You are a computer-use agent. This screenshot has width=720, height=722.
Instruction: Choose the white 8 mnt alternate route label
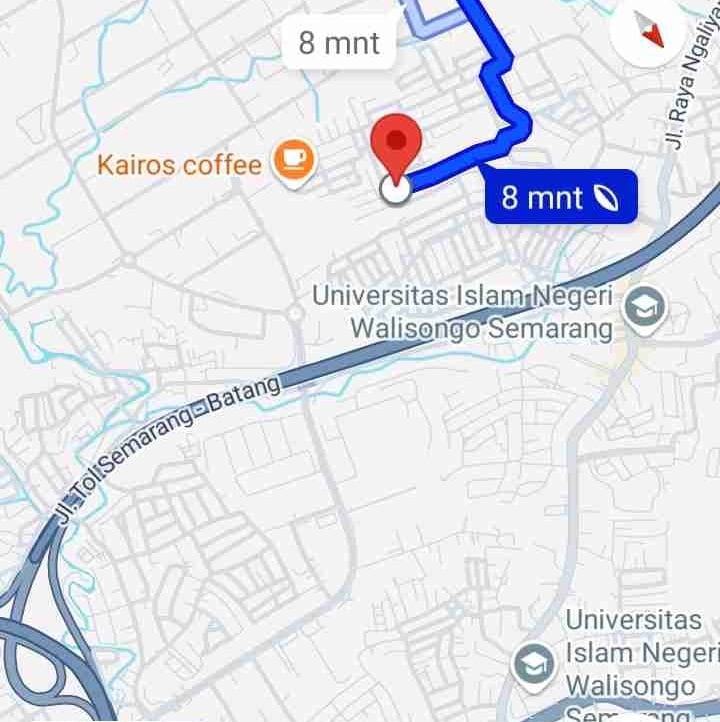339,43
